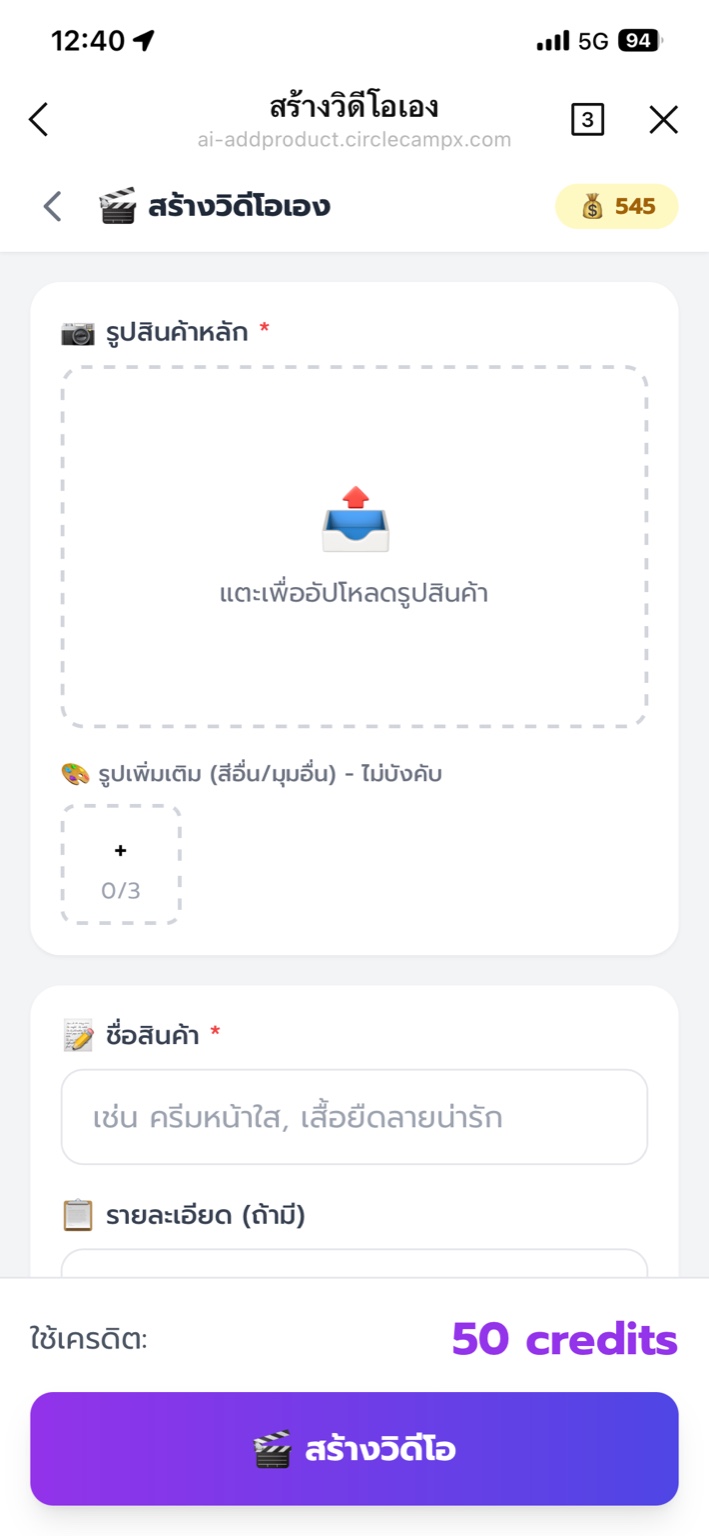Close the in-app browser page

point(663,120)
